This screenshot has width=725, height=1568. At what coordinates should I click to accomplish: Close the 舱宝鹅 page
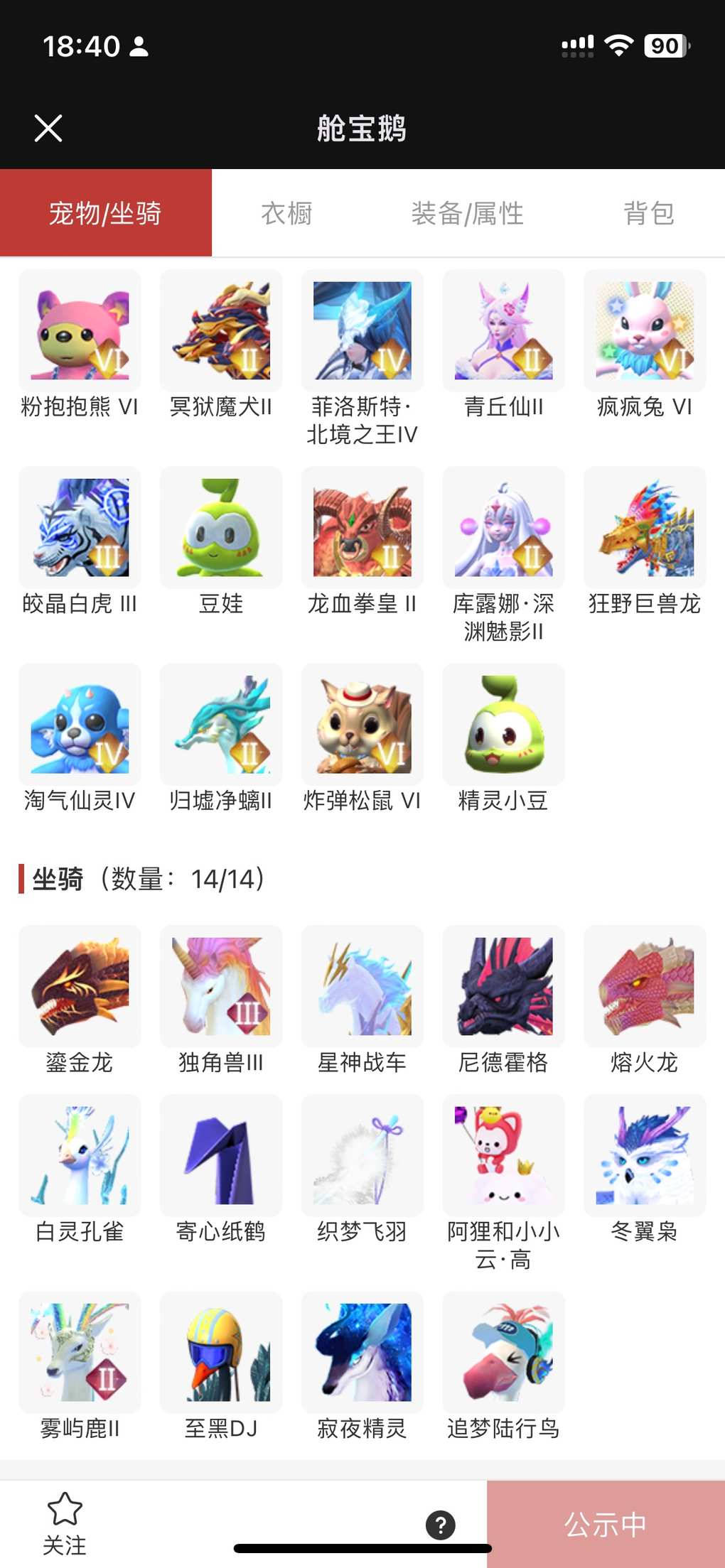click(x=48, y=129)
